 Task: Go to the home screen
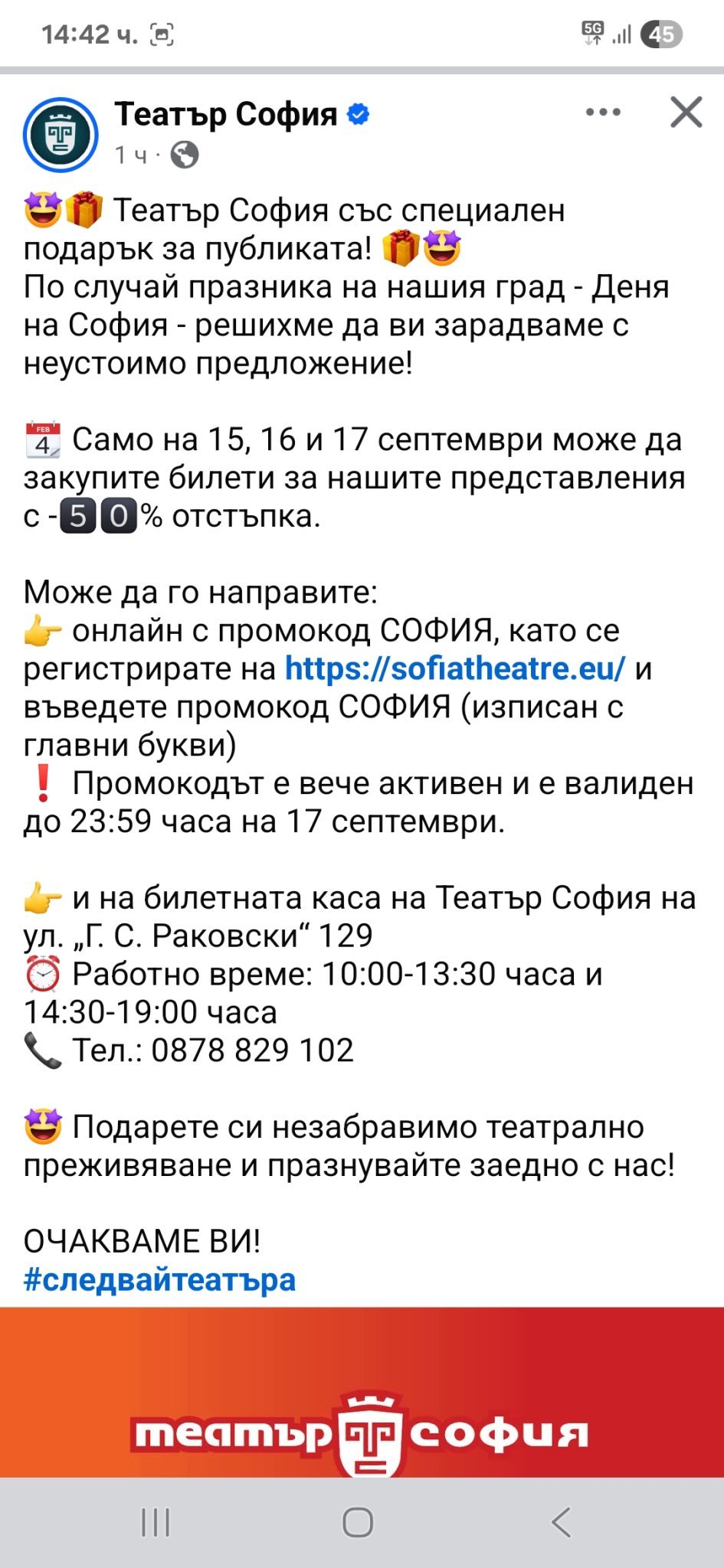[x=358, y=1522]
